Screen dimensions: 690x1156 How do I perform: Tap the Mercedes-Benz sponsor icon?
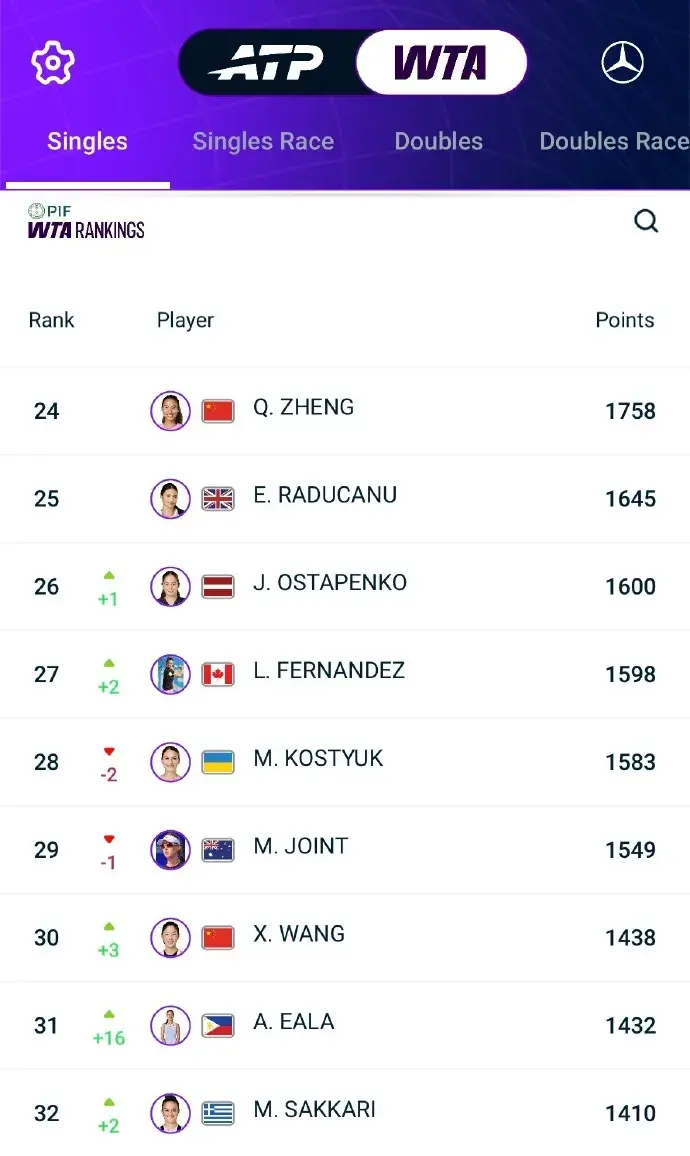click(622, 63)
